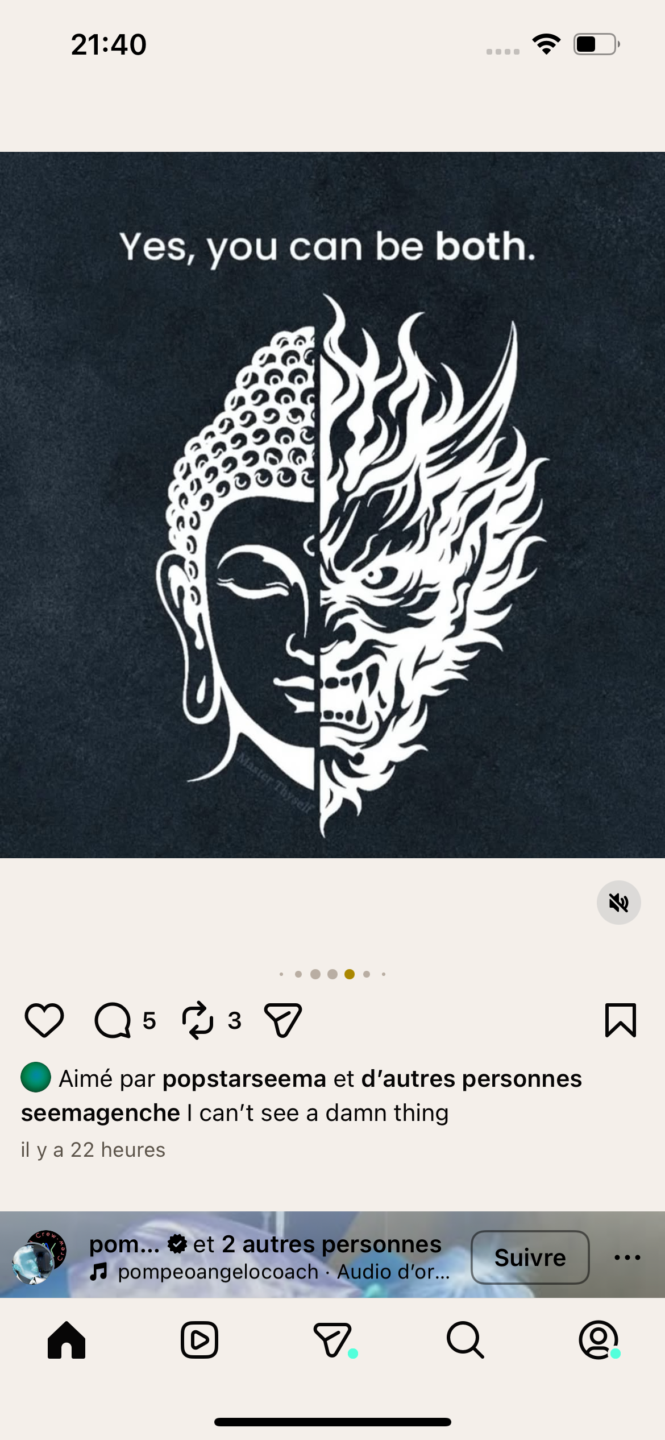Tap Suivre to follow pompeoangelocoach
The image size is (665, 1440).
[x=530, y=1257]
